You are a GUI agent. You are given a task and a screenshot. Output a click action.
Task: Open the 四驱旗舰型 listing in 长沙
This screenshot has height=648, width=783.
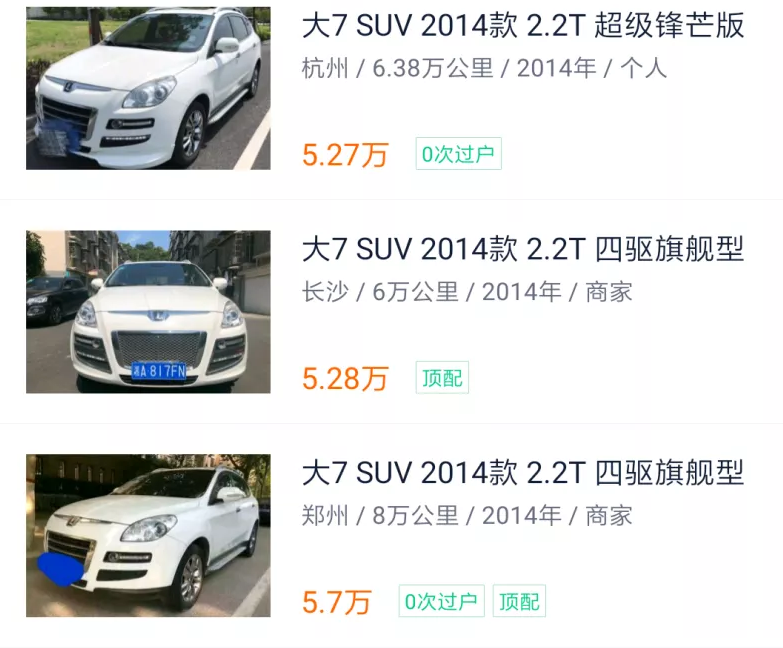point(522,249)
